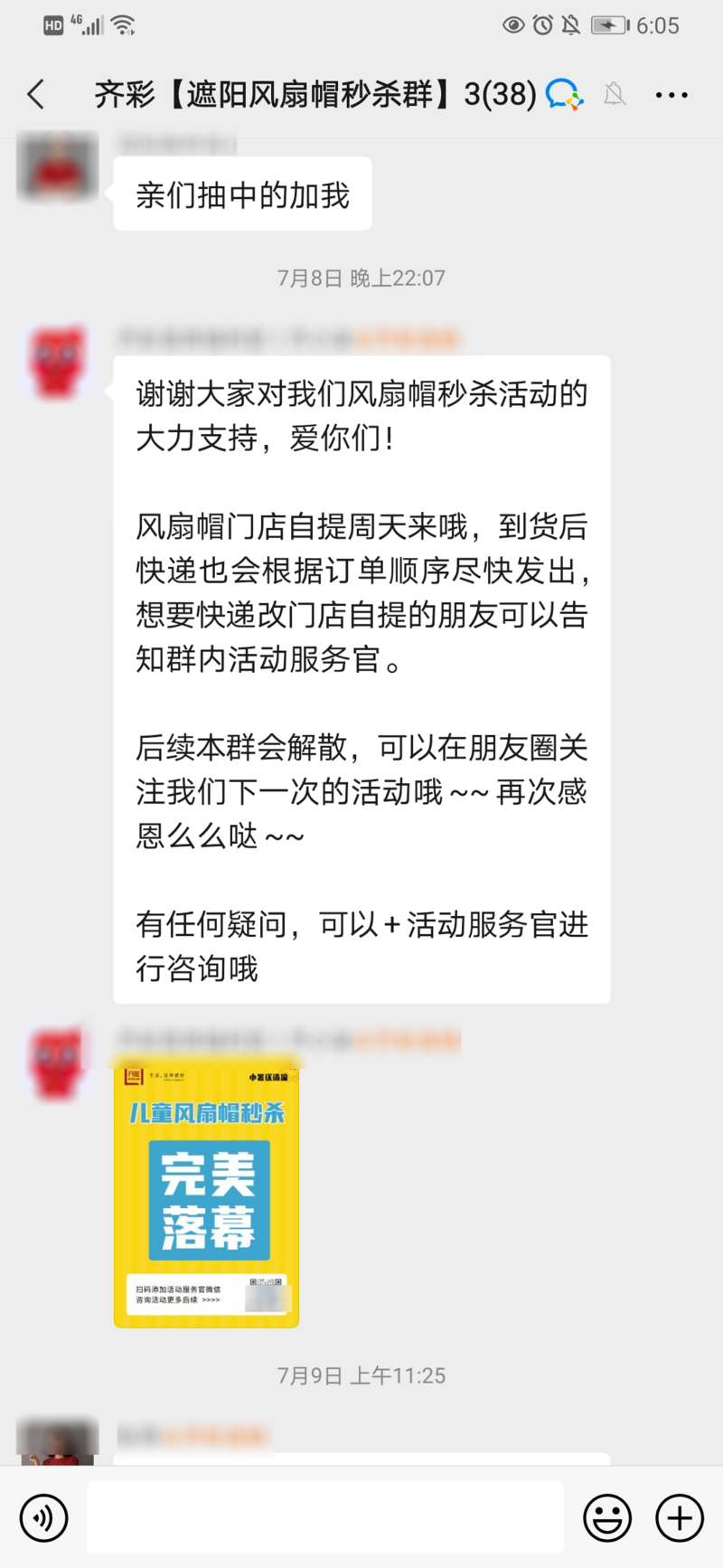Open the plus attachment menu
The width and height of the screenshot is (723, 1568).
680,1517
